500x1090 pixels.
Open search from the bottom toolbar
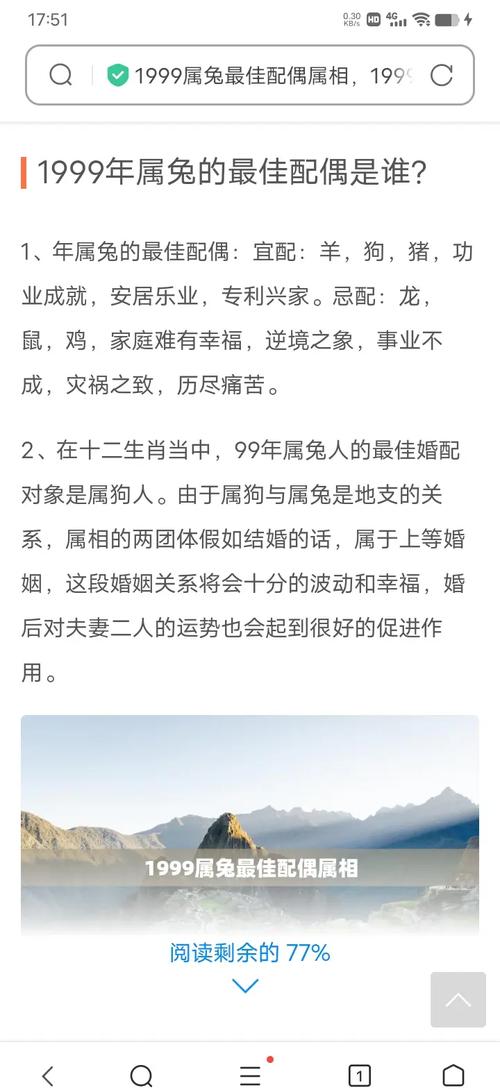(x=141, y=1075)
